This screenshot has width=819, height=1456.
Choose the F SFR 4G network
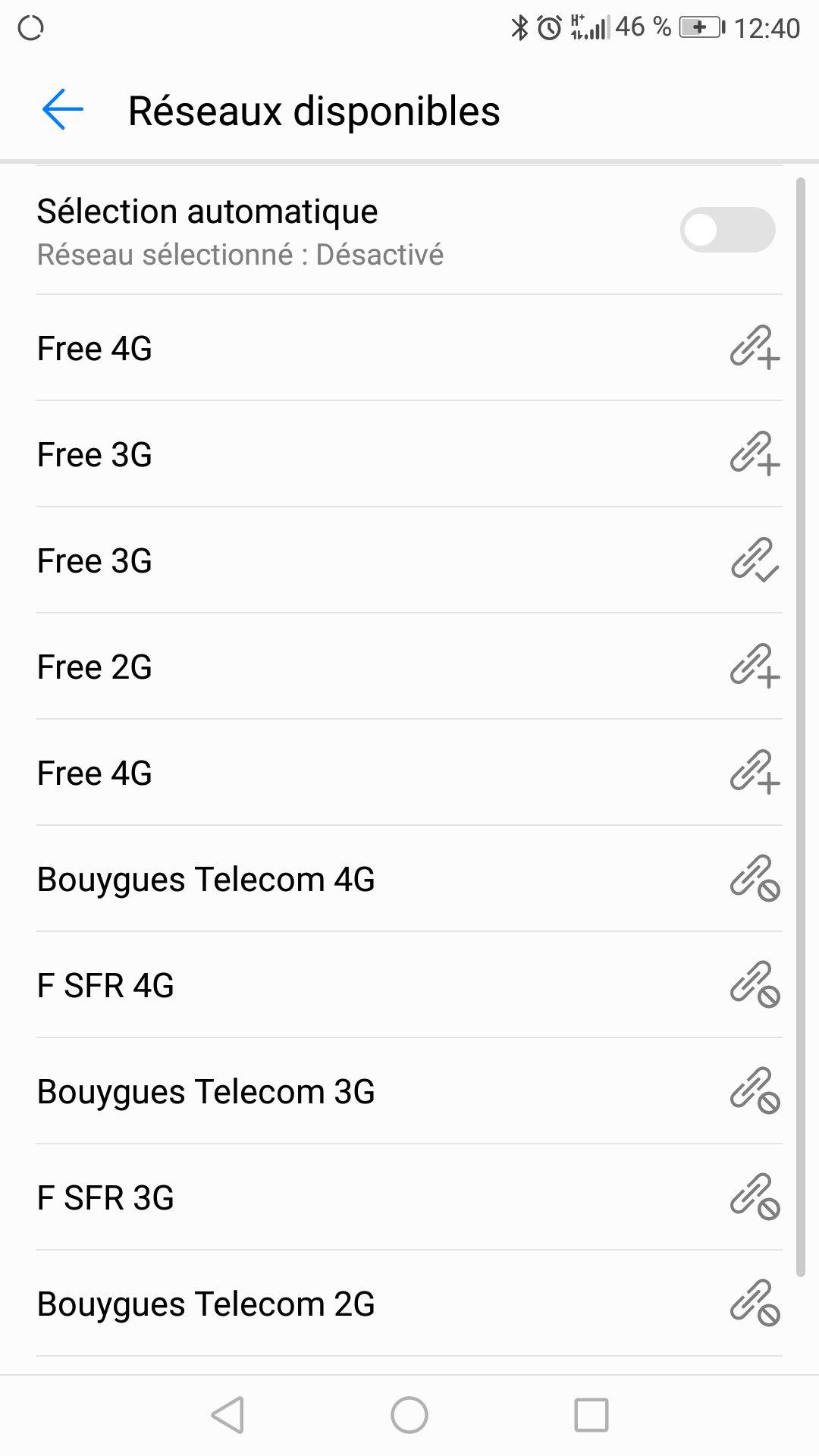click(409, 985)
